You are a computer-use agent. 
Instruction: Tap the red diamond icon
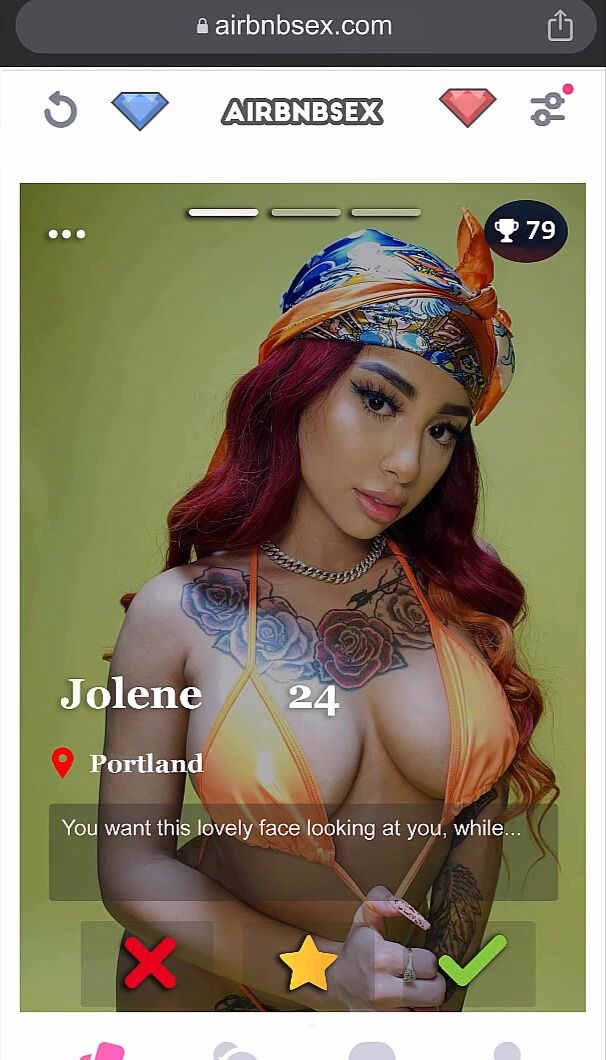click(467, 108)
